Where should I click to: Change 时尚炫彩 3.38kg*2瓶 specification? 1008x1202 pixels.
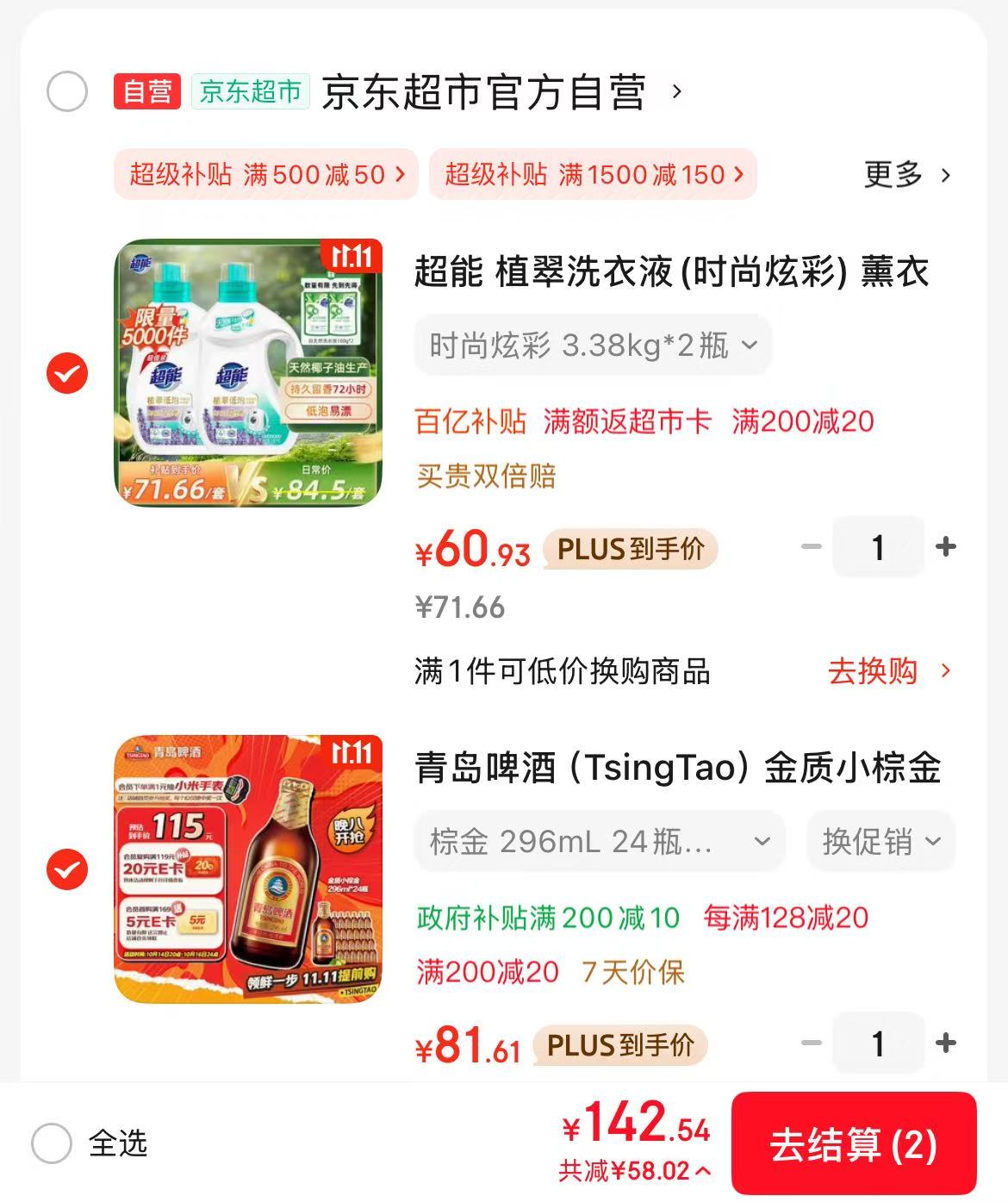(593, 346)
